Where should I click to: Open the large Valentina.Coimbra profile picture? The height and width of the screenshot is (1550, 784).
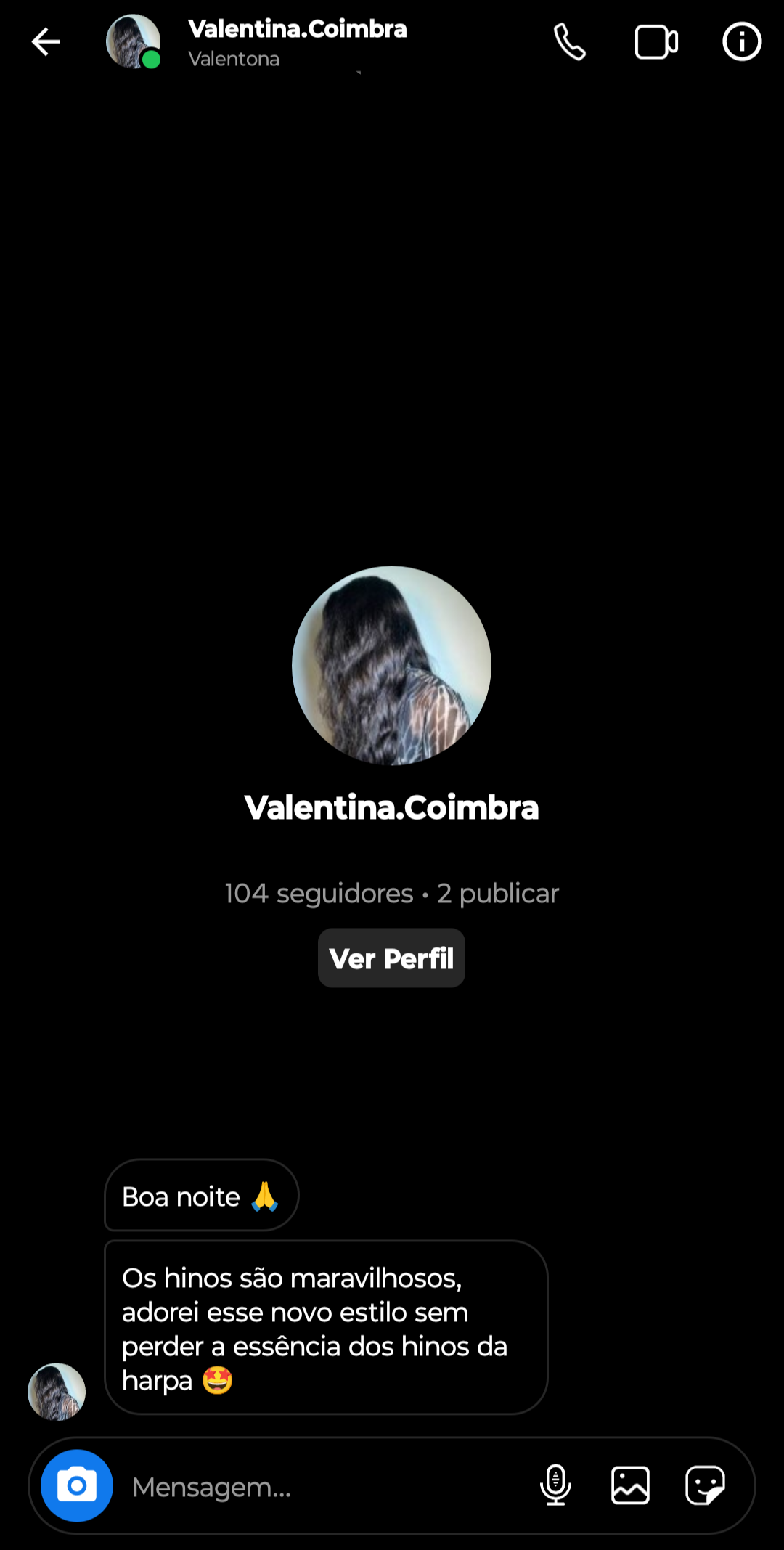391,666
